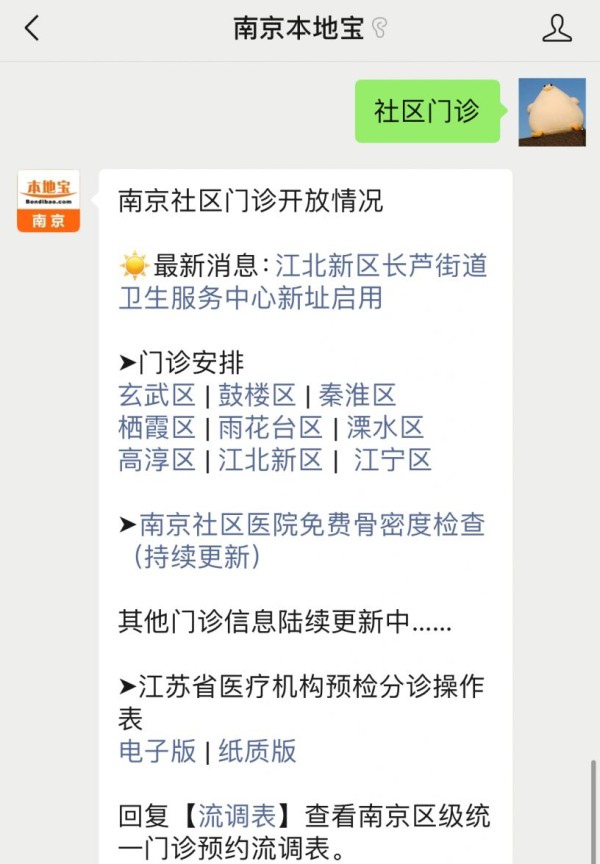Open the 高淳区 clinic schedule link

click(x=157, y=460)
